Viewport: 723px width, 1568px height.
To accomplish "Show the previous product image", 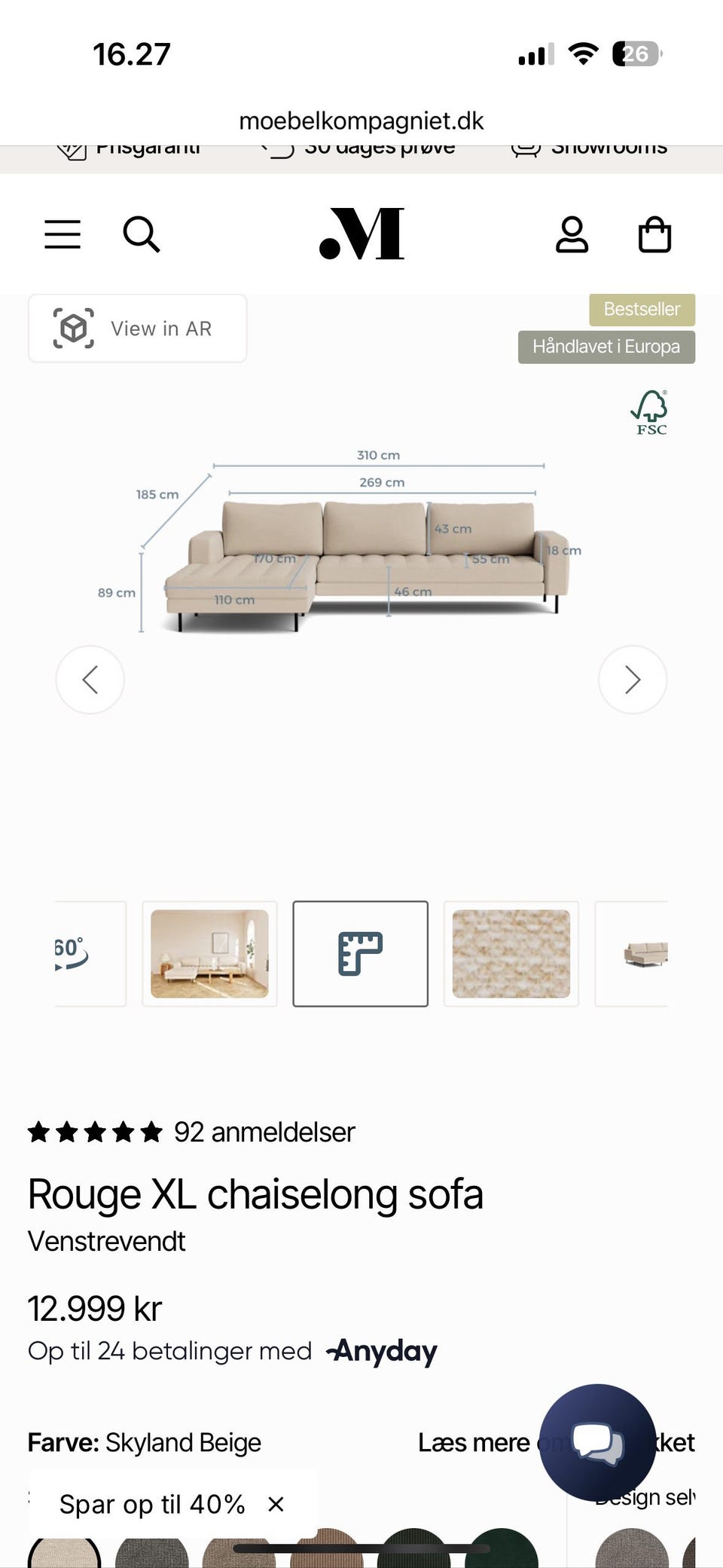I will [x=90, y=679].
